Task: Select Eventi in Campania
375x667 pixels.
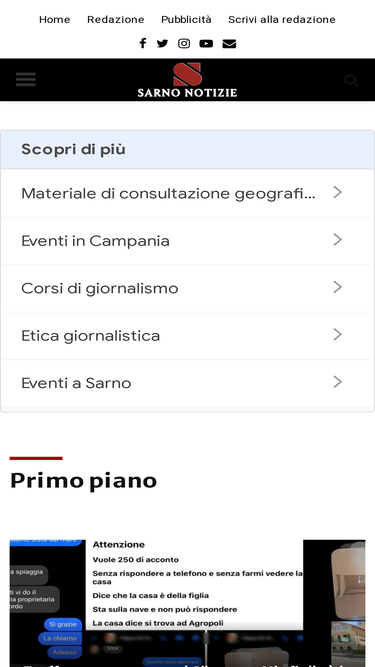Action: point(188,241)
